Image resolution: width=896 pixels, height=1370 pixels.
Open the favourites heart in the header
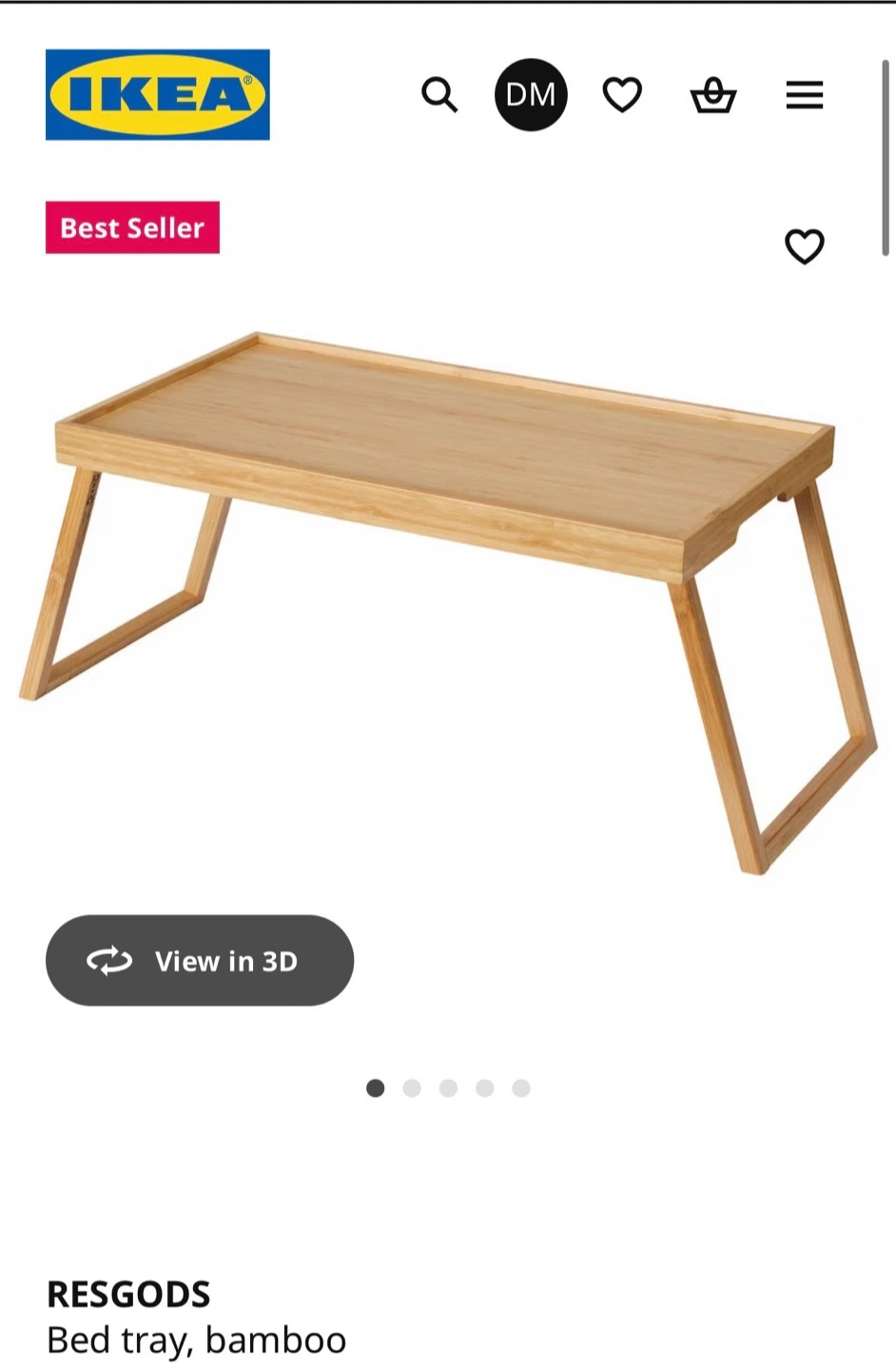(x=622, y=95)
